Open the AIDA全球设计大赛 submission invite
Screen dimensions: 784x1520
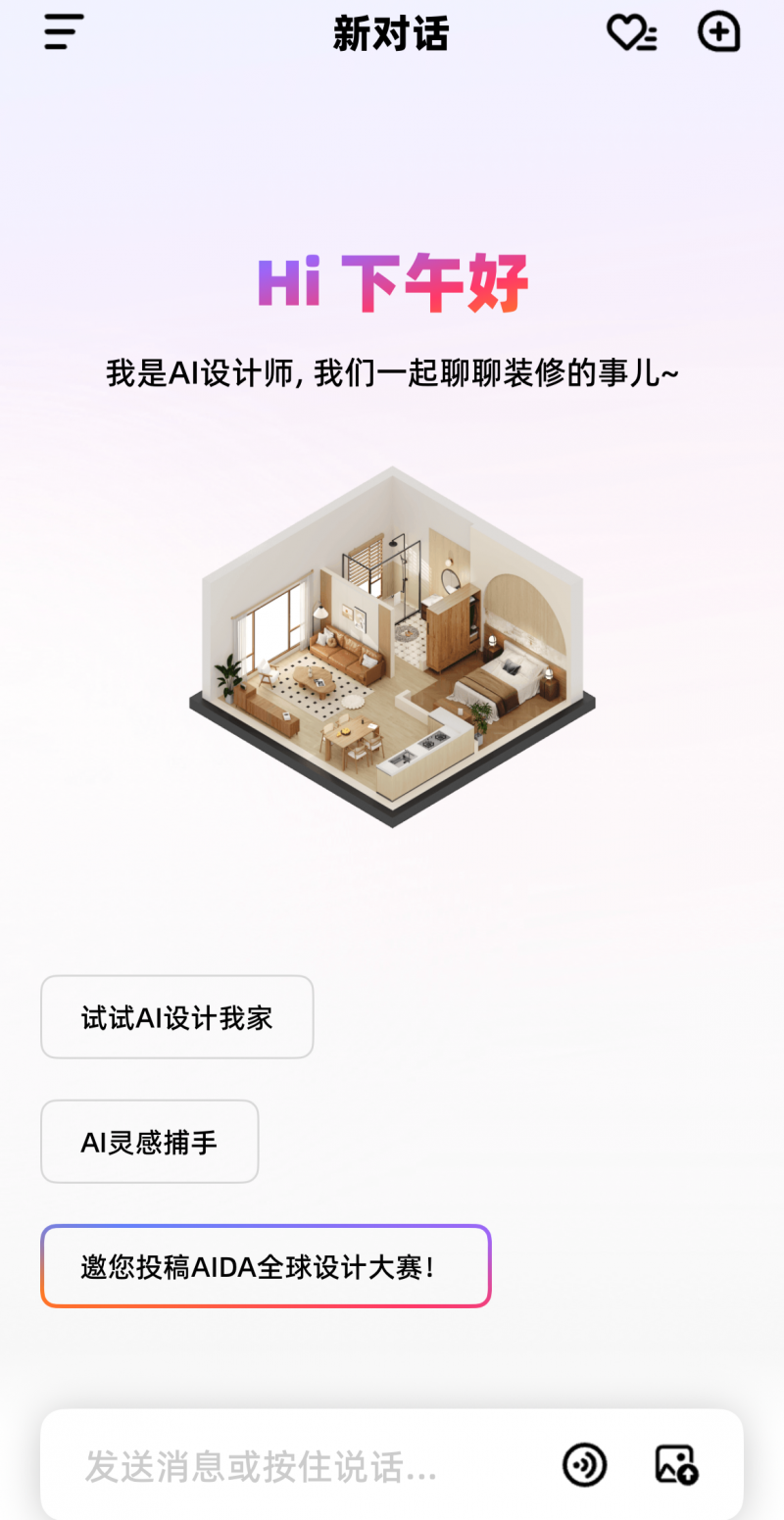[265, 1266]
